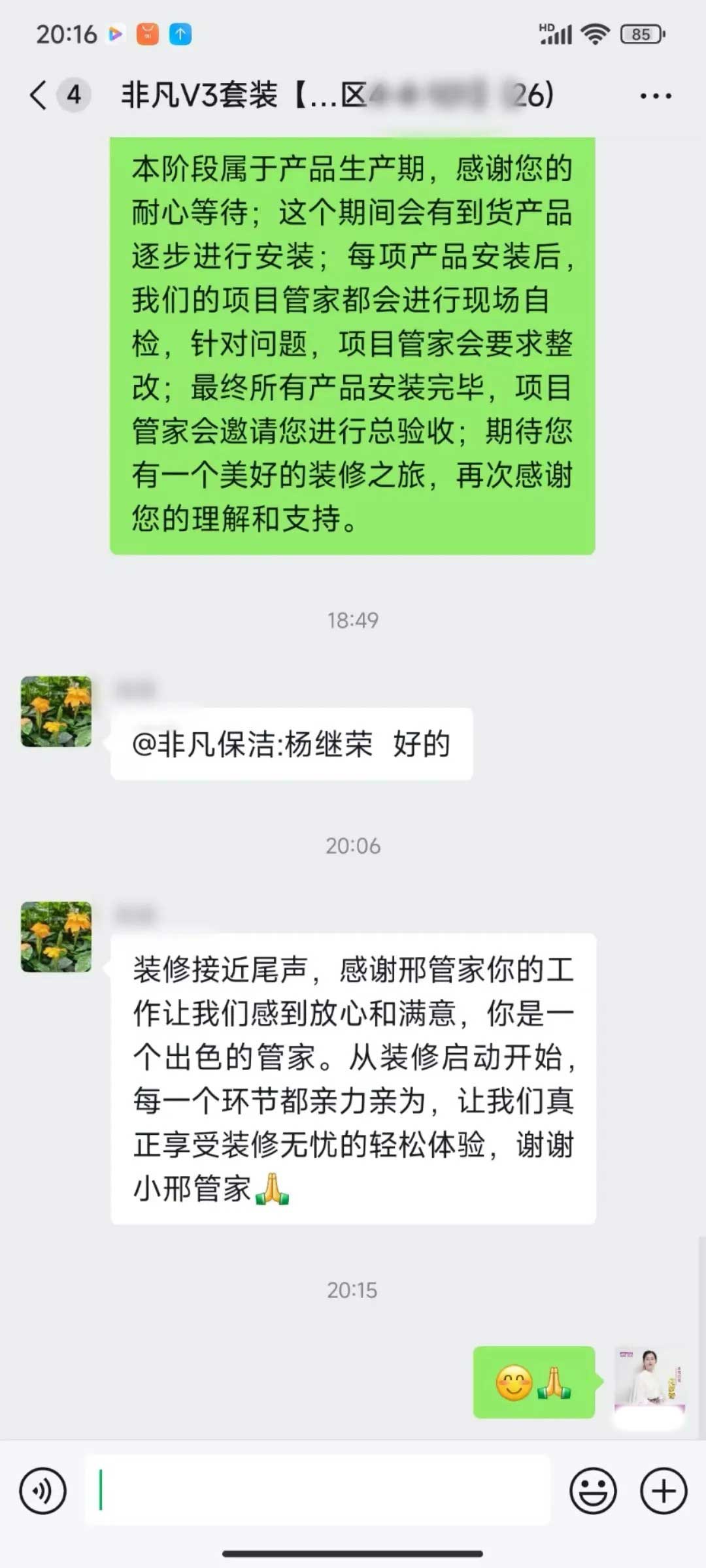Open flower avatar beside 装修接近尾声 message

tap(56, 937)
